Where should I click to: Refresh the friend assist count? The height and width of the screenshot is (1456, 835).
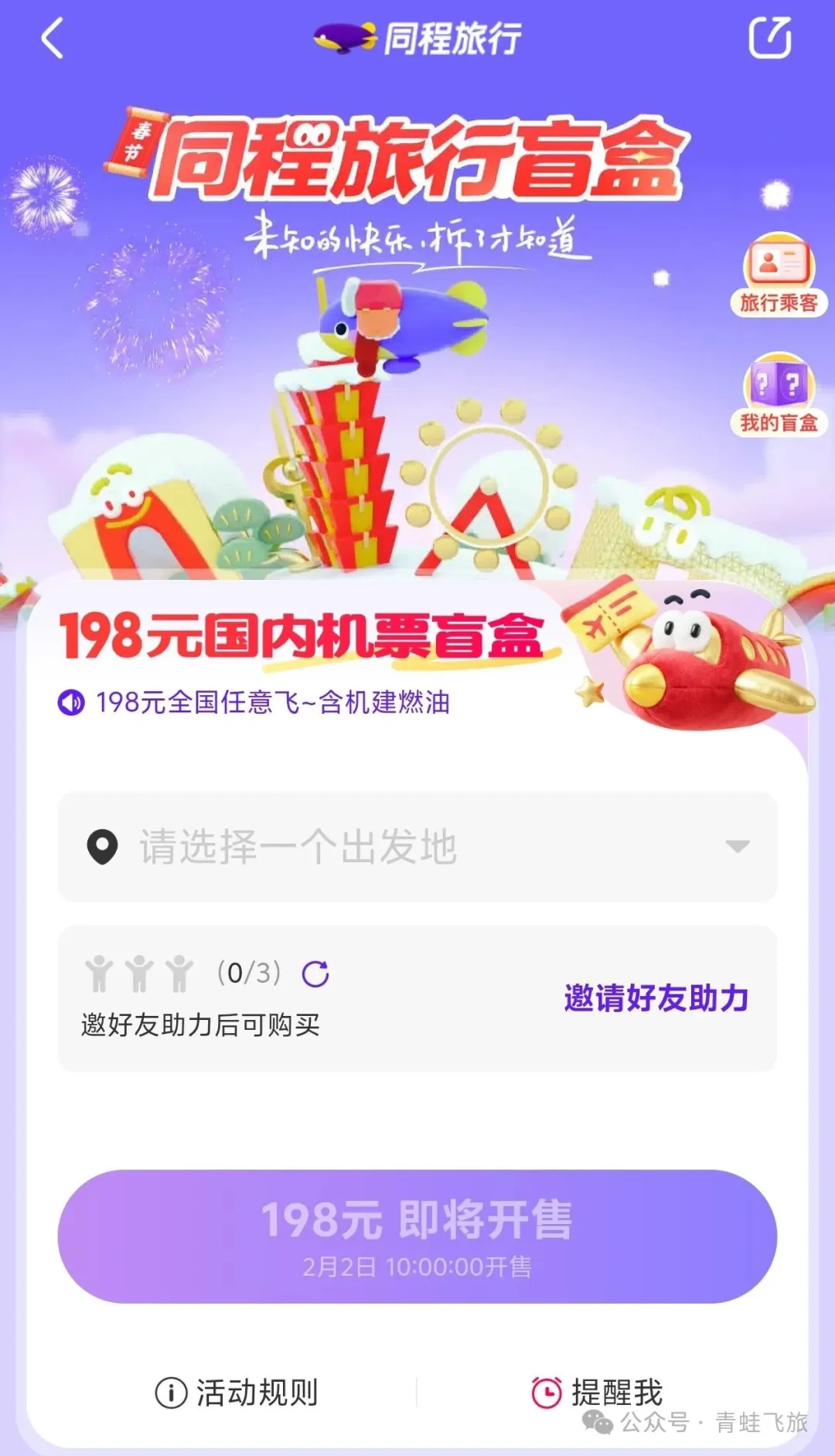(315, 974)
